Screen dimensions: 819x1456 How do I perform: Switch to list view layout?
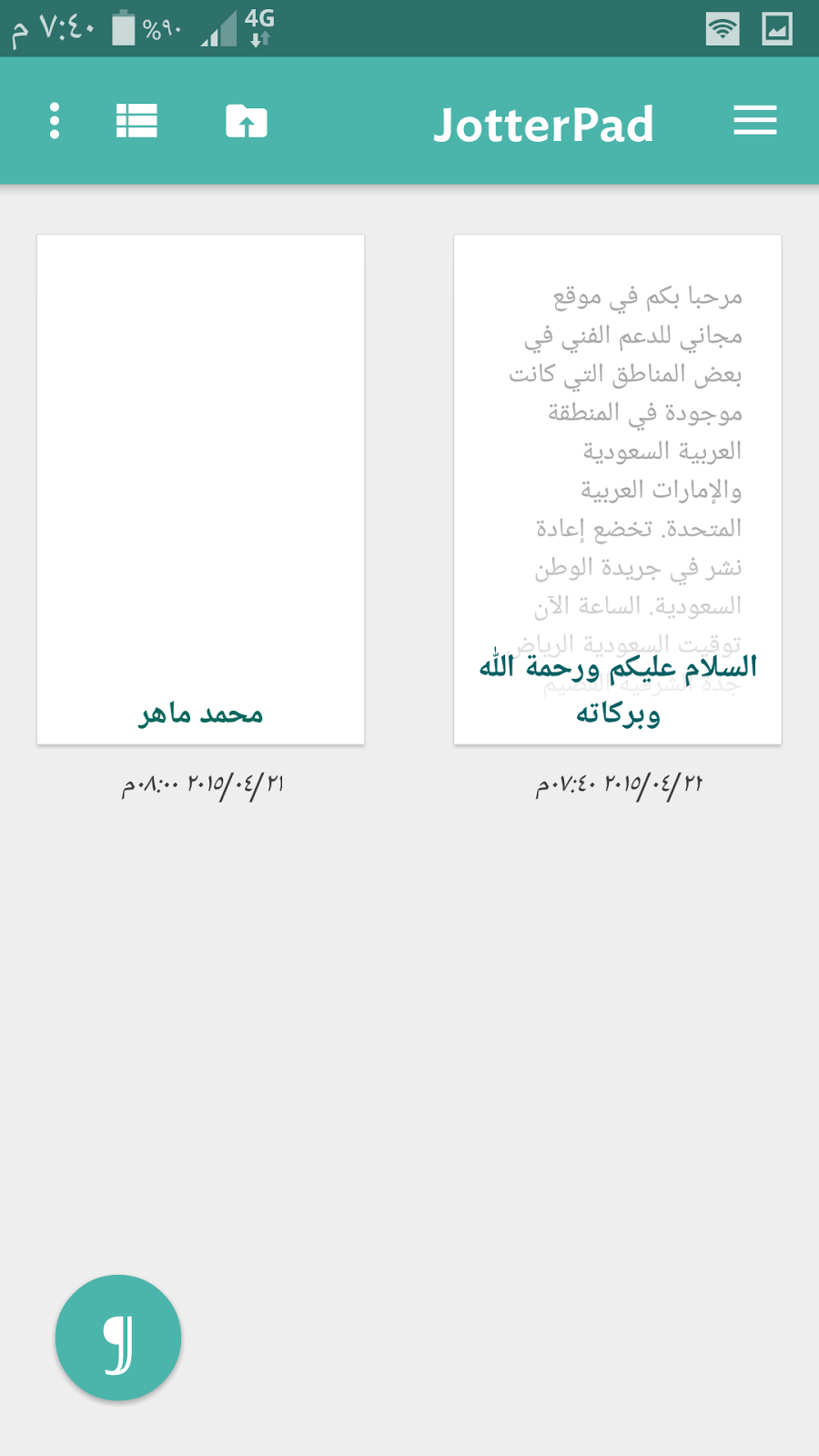pos(136,121)
